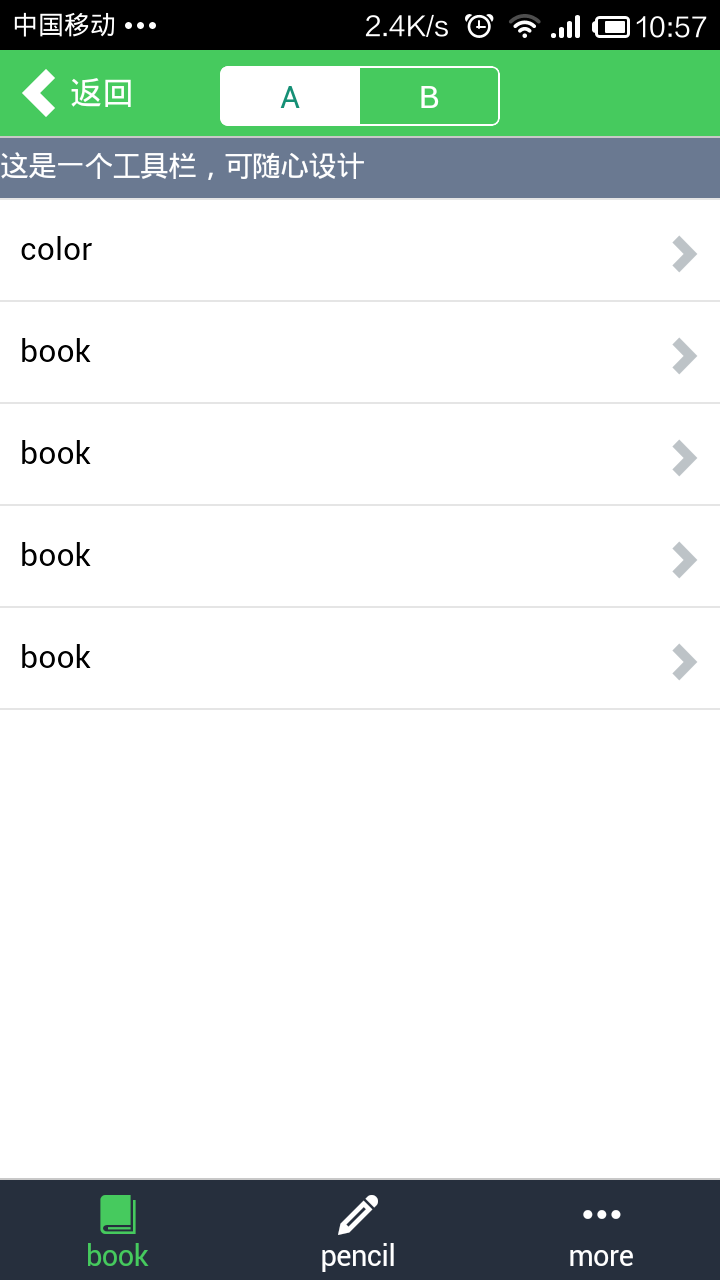Open the more tab
Viewport: 720px width, 1280px height.
tap(601, 1231)
